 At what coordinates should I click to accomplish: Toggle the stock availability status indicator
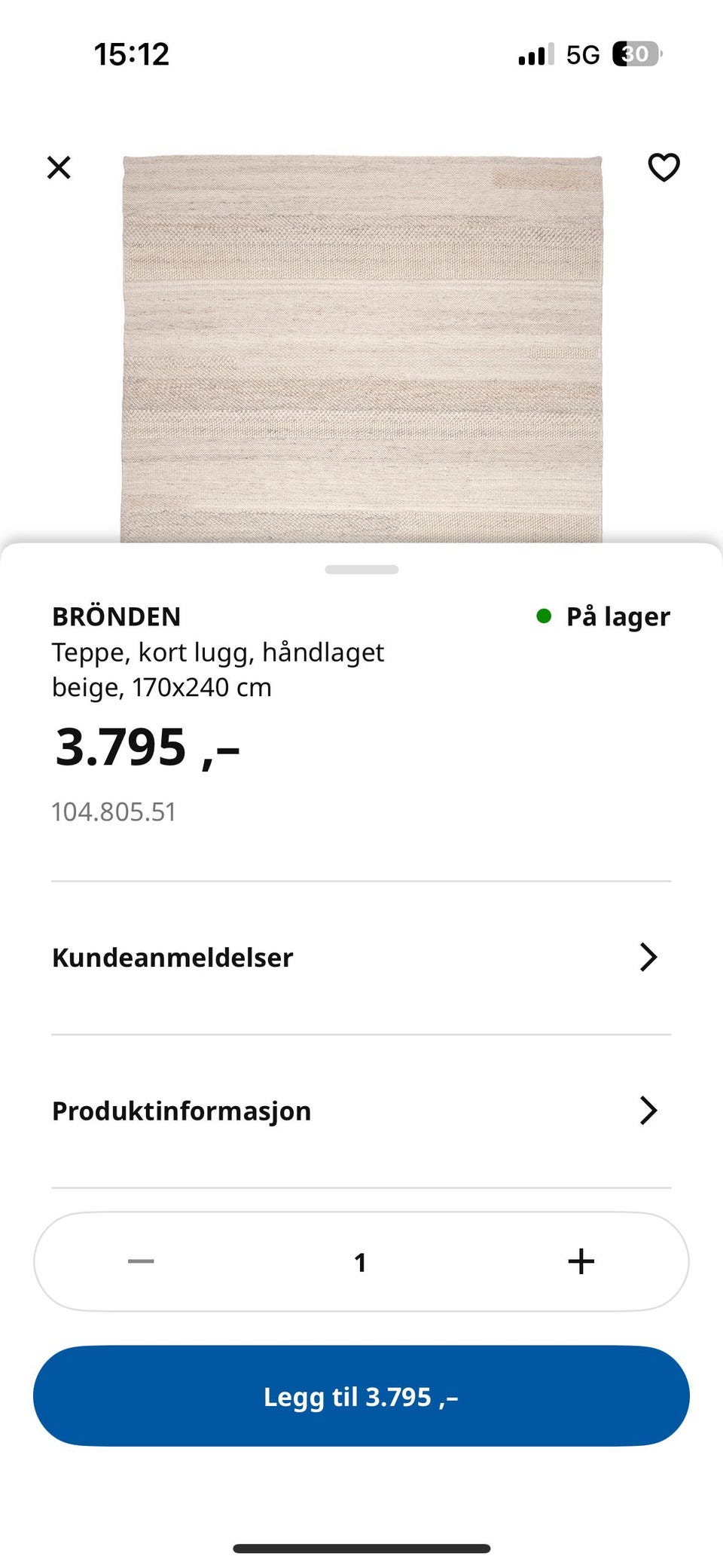tap(544, 616)
